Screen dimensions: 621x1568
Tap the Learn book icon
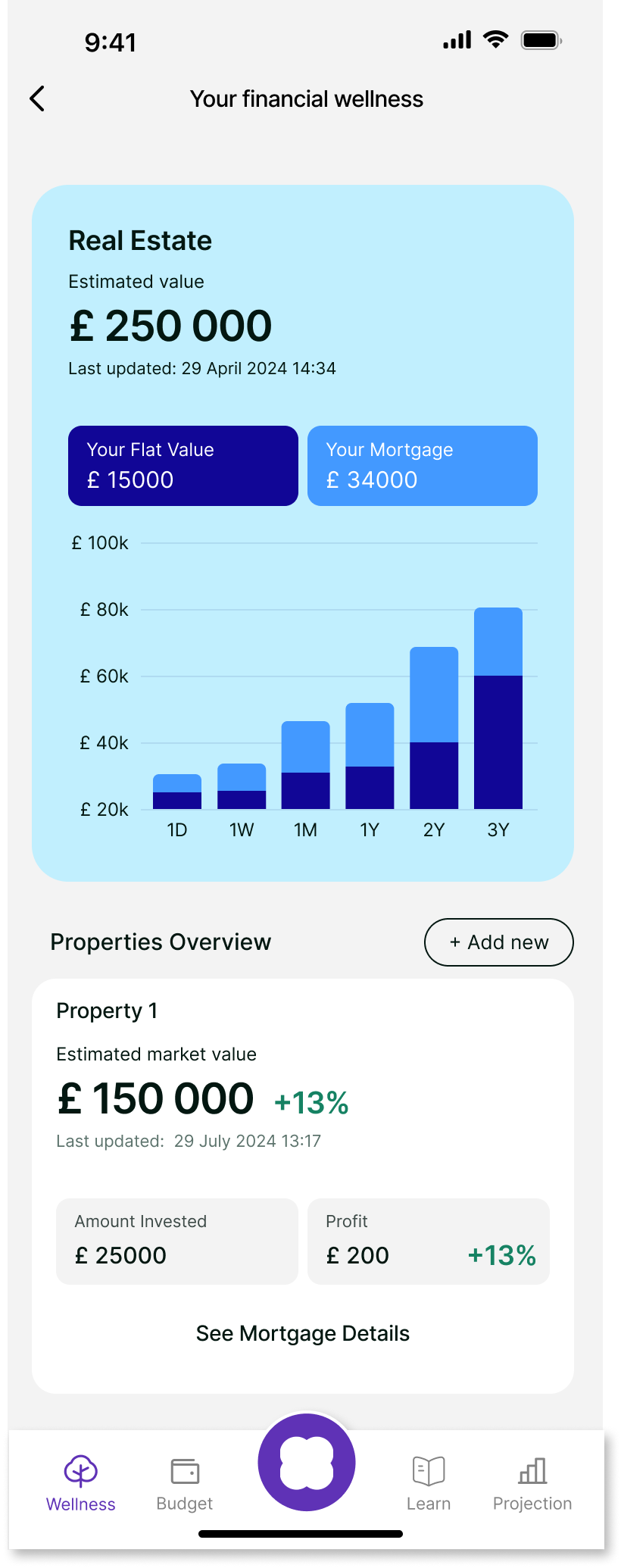pos(428,1470)
